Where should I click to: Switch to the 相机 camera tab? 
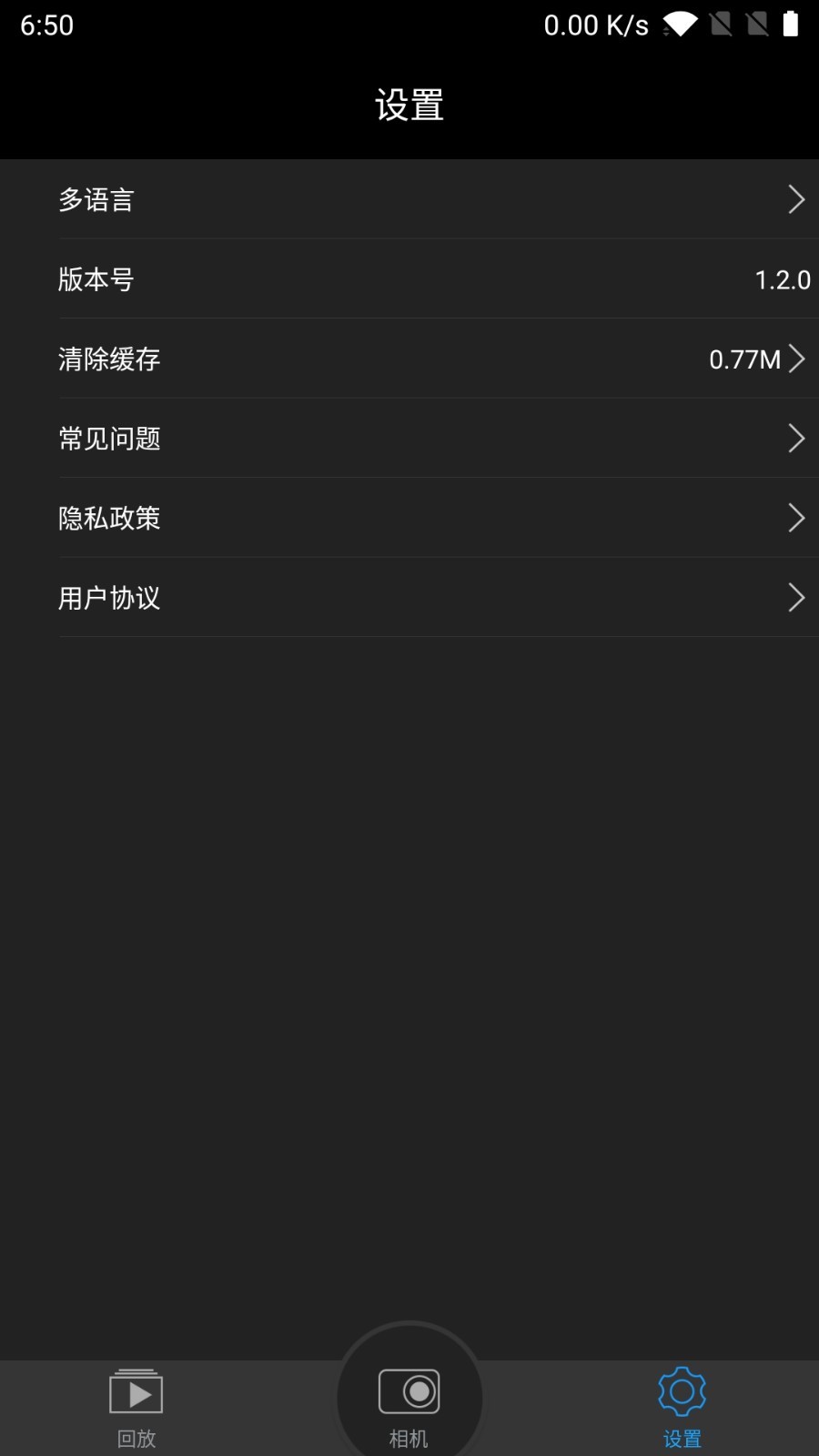[409, 1406]
